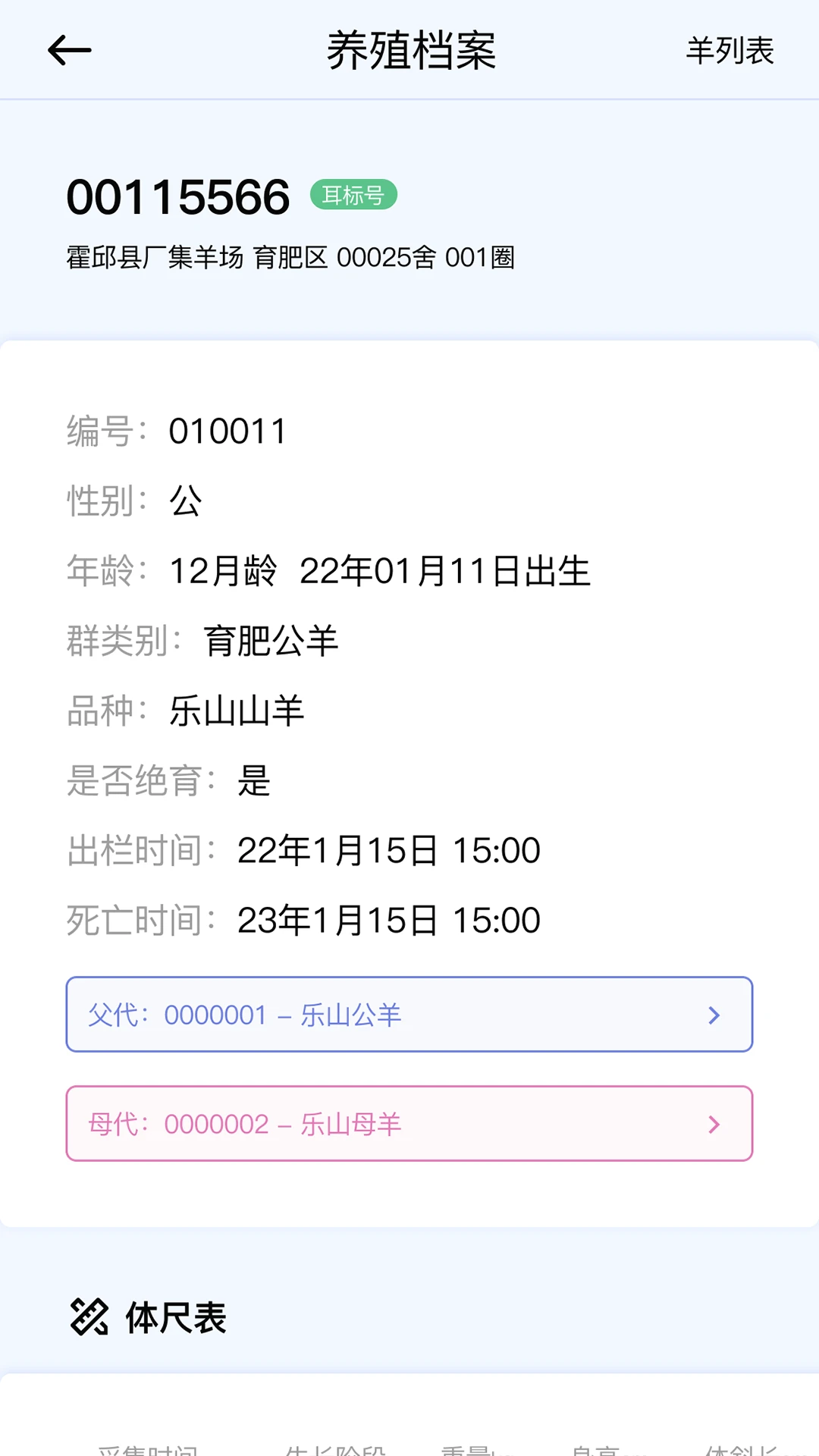Expand the 母代 details with the chevron
The height and width of the screenshot is (1456, 819).
click(x=714, y=1125)
